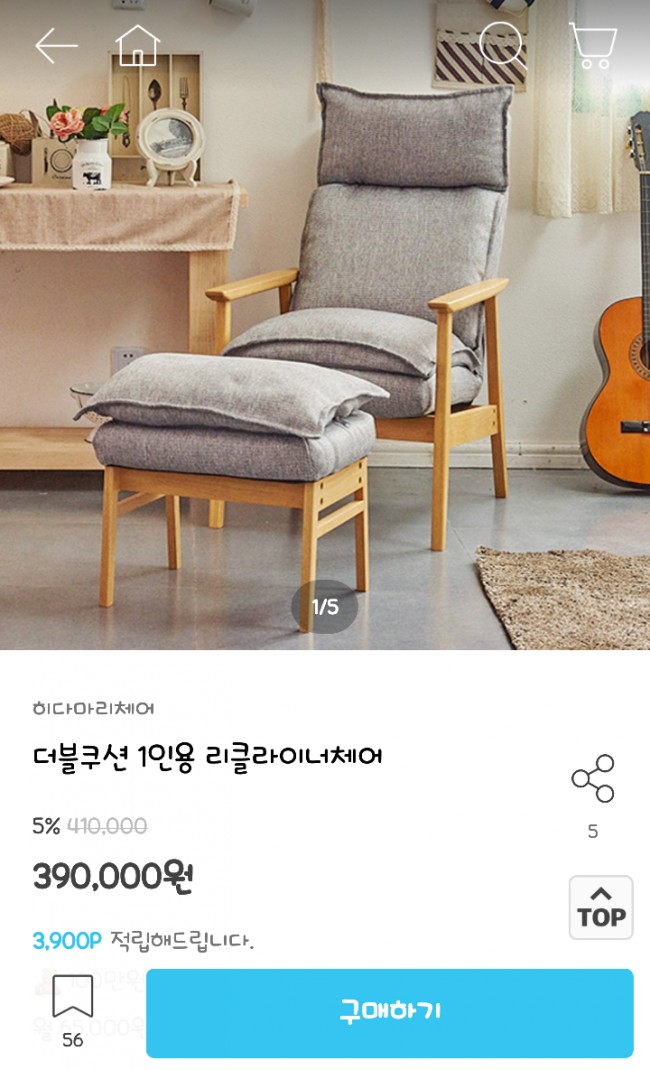Tap the 구매하기 purchase button
Viewport: 650px width, 1070px height.
pos(389,1012)
